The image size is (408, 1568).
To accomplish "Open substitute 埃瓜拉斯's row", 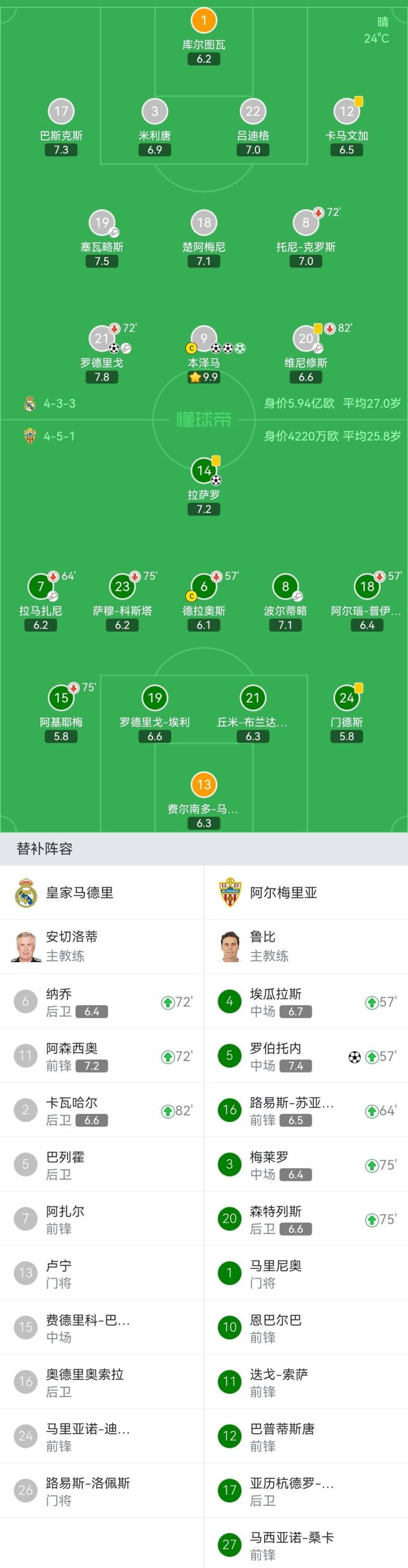I will tap(305, 1002).
